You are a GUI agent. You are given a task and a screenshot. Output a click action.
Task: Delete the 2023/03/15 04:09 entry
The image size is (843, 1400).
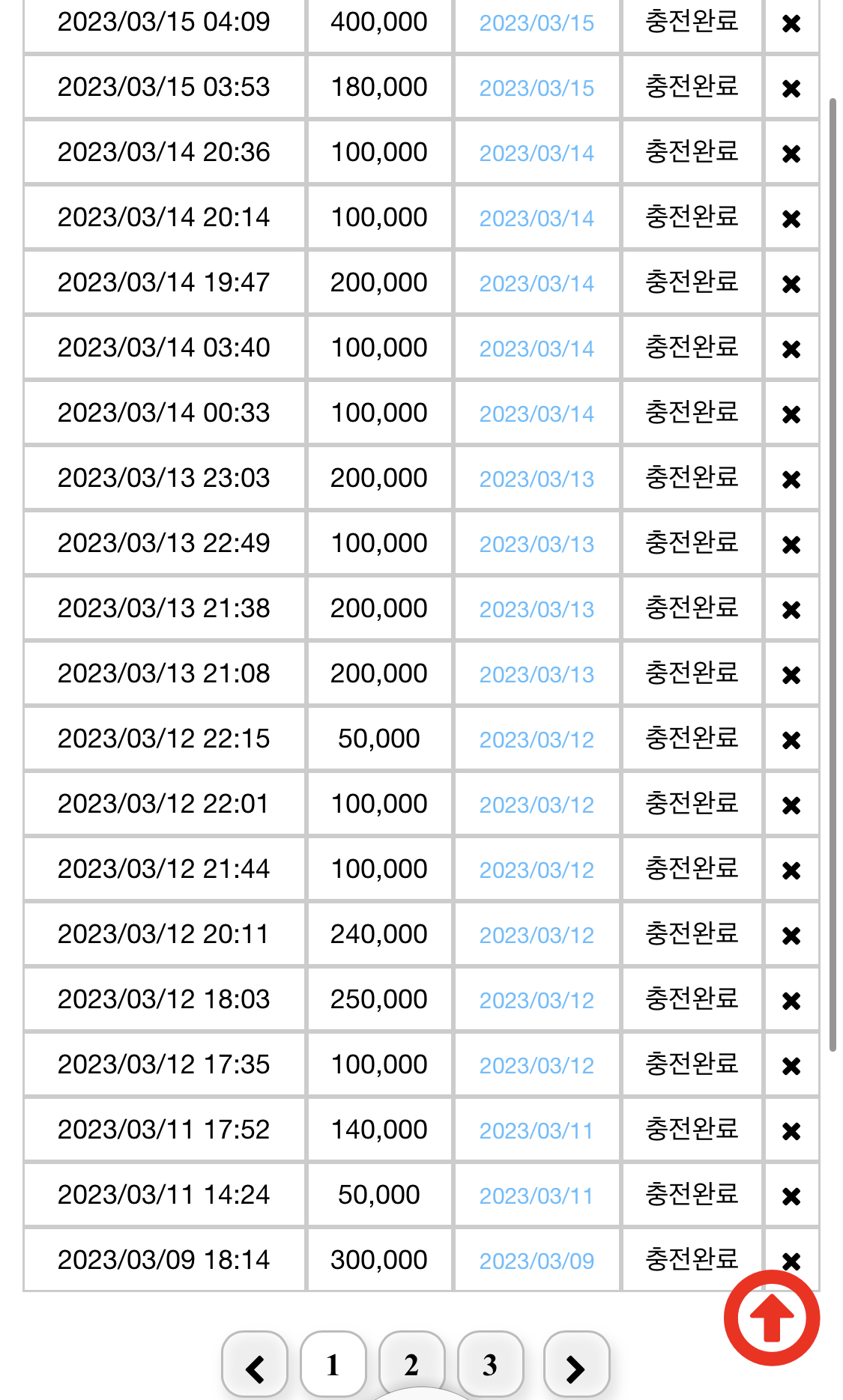tap(791, 24)
